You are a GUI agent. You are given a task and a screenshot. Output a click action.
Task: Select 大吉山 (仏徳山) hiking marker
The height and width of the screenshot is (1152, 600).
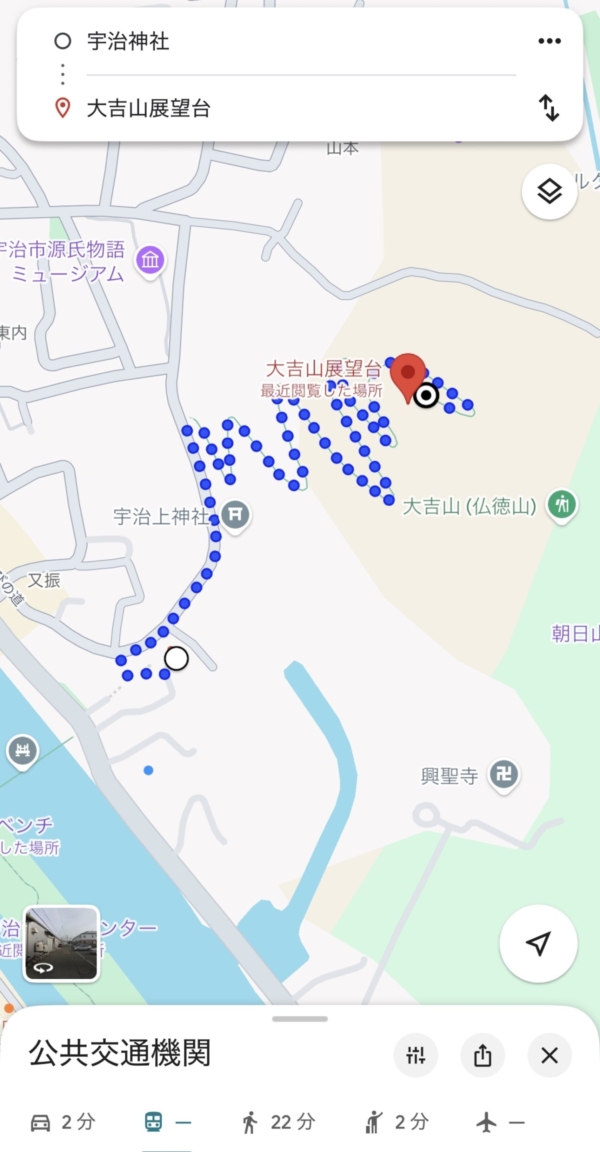[563, 505]
